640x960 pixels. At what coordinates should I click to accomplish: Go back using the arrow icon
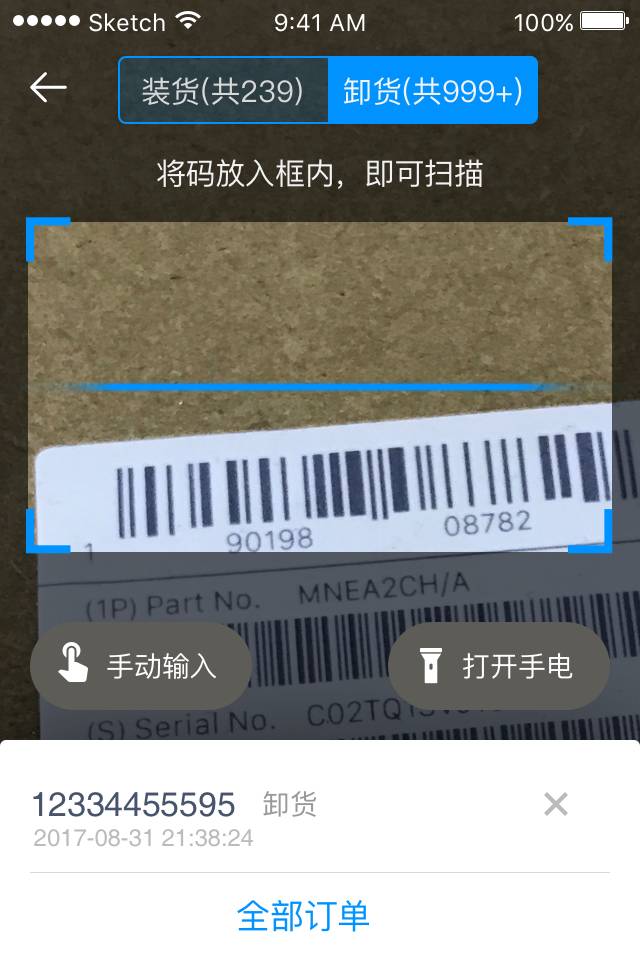[48, 88]
